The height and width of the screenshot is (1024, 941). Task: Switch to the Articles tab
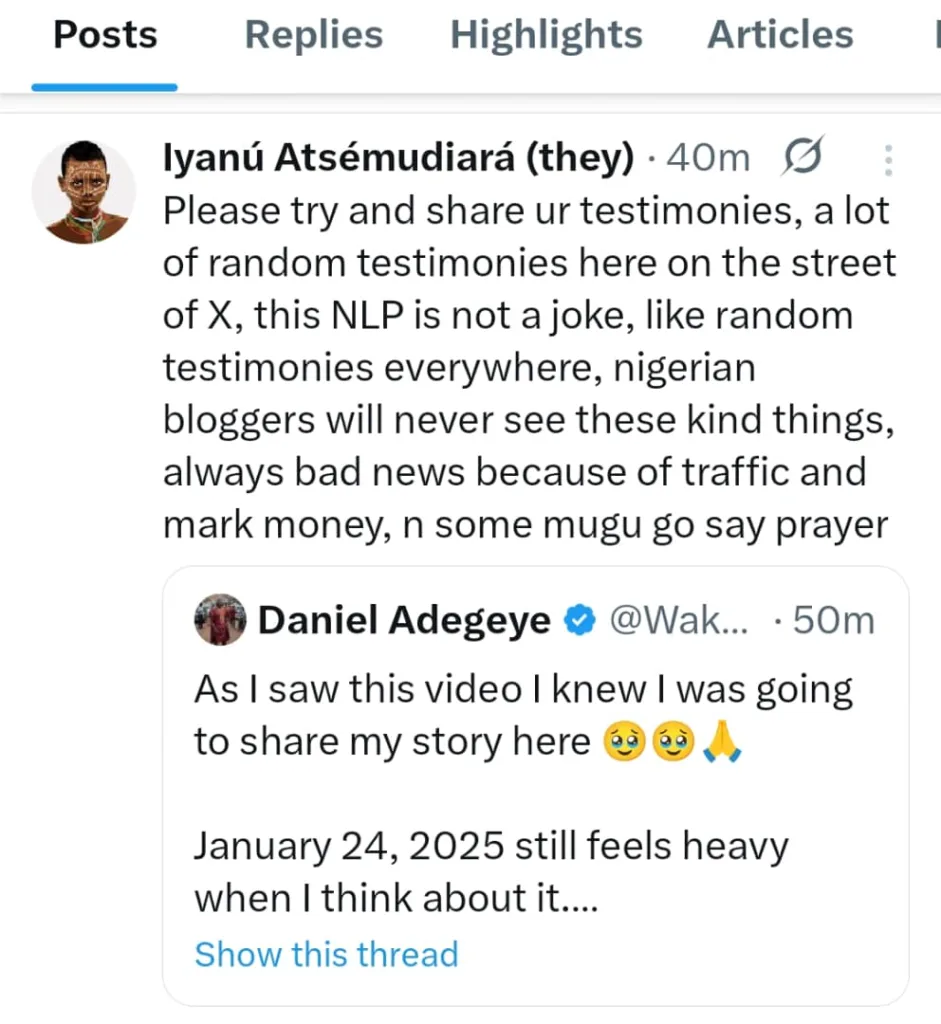pyautogui.click(x=780, y=36)
